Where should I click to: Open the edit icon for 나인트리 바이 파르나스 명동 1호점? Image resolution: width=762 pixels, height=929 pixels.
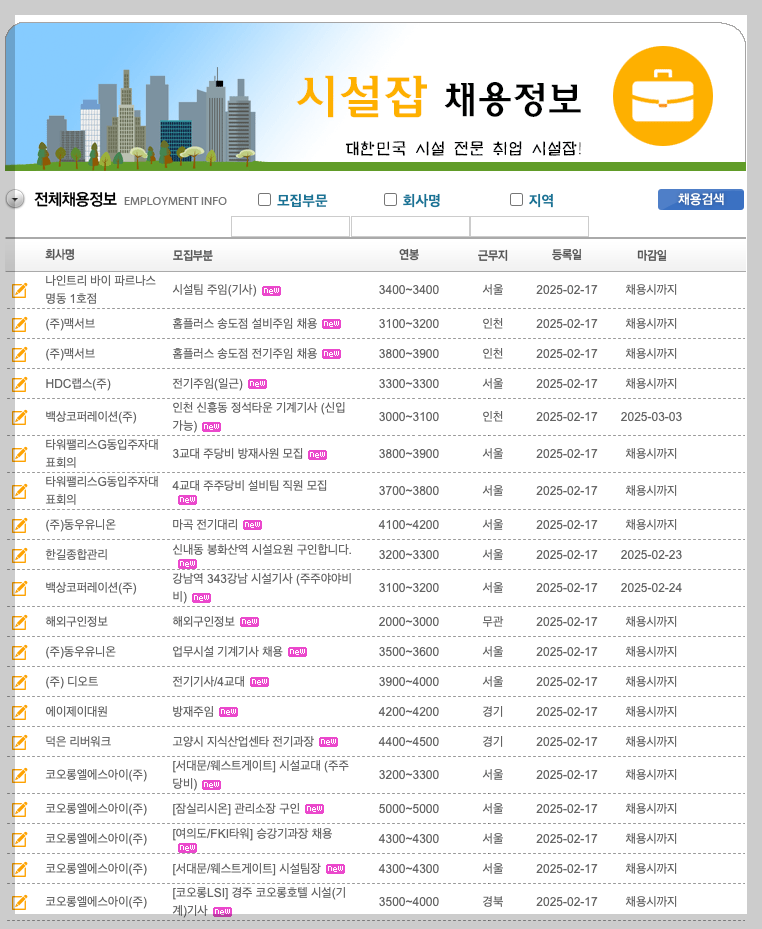pos(18,289)
